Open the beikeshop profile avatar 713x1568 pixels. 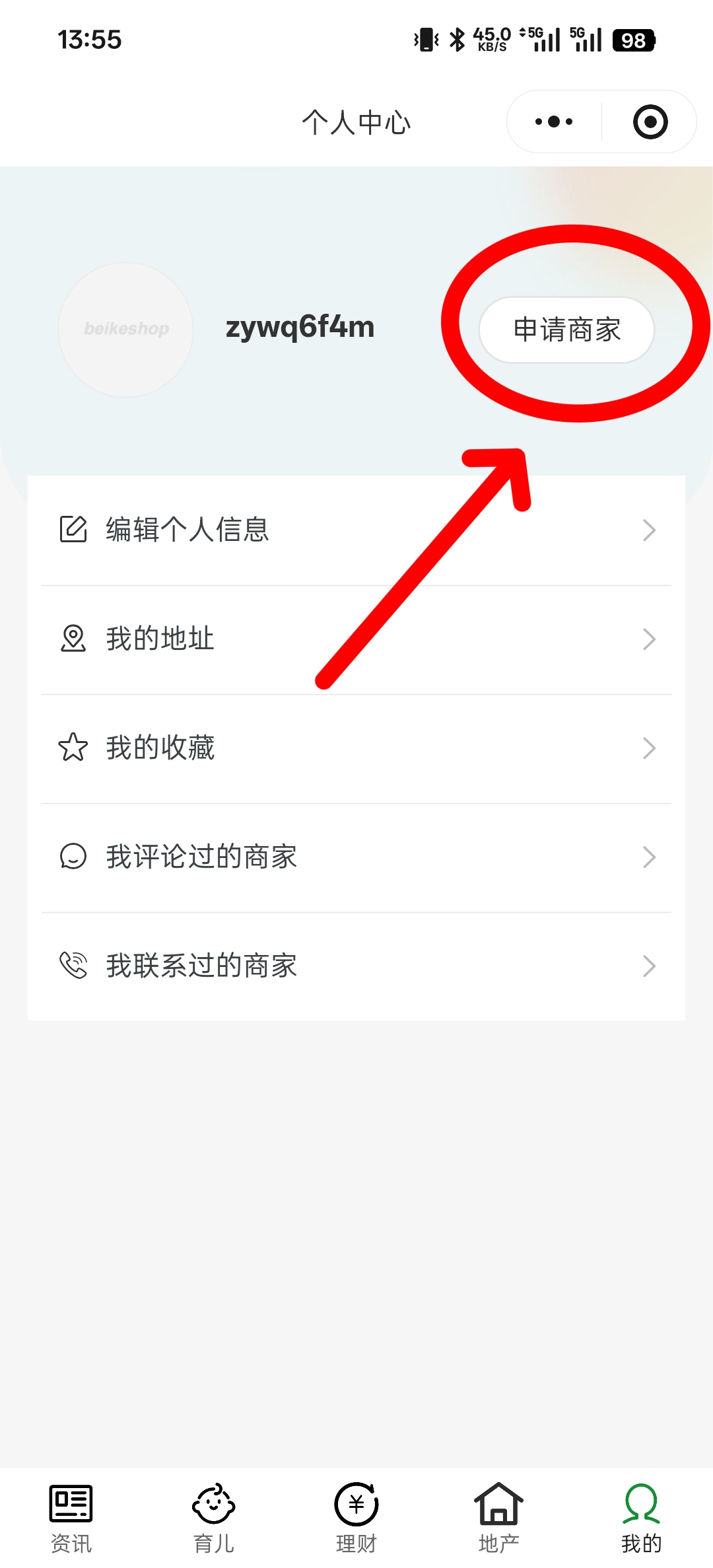[x=126, y=329]
